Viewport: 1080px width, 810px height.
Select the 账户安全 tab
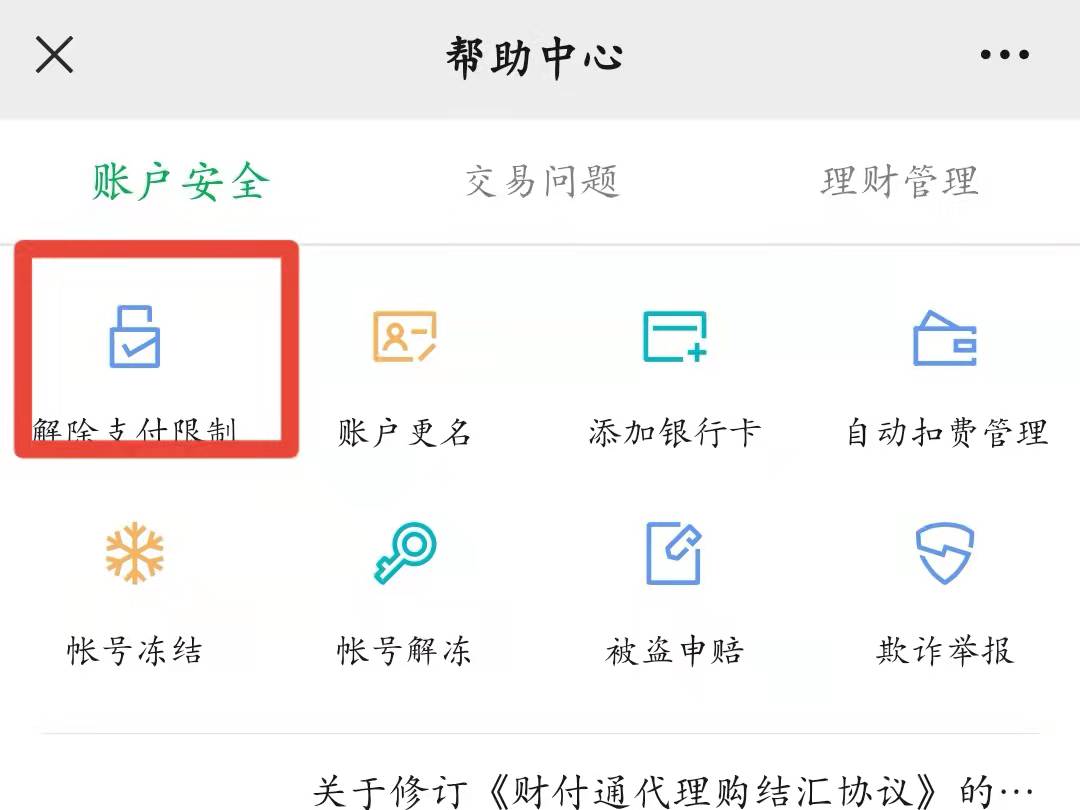point(181,182)
